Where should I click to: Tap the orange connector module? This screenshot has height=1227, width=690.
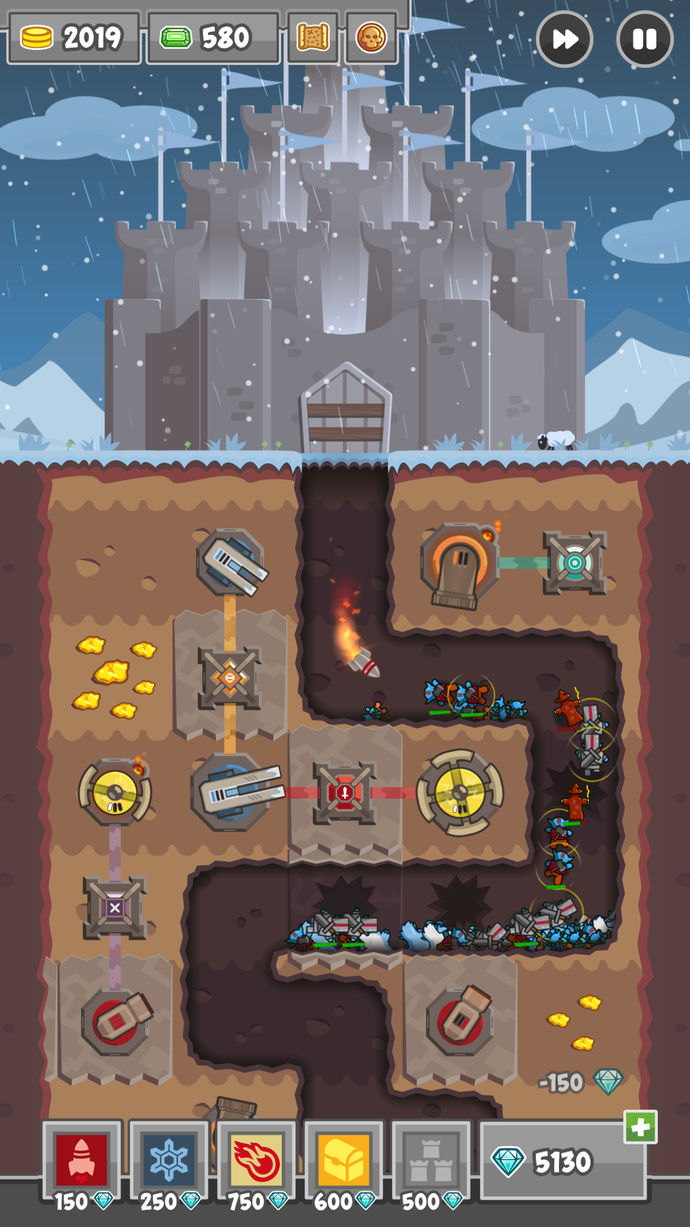[x=229, y=678]
